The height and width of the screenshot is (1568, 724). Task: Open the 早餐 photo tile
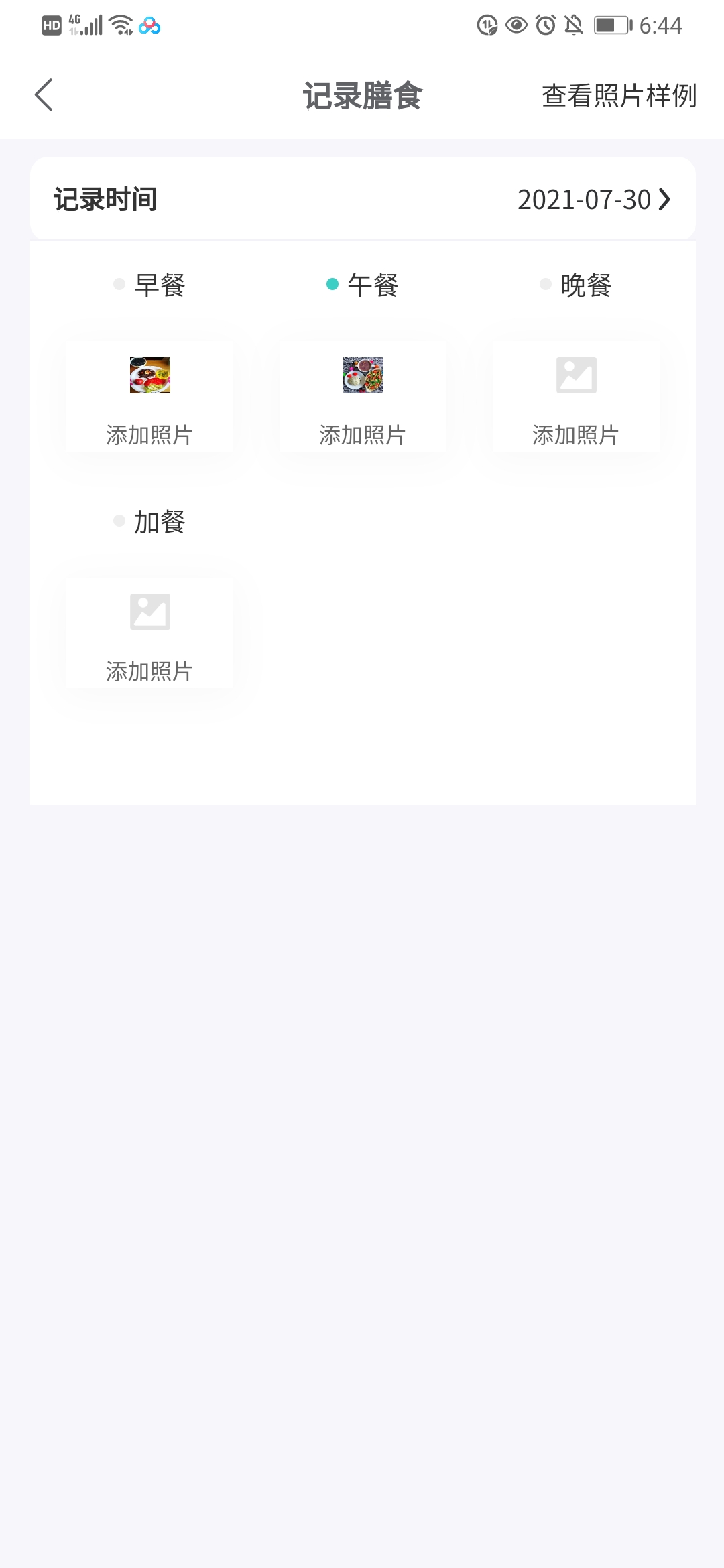(150, 395)
